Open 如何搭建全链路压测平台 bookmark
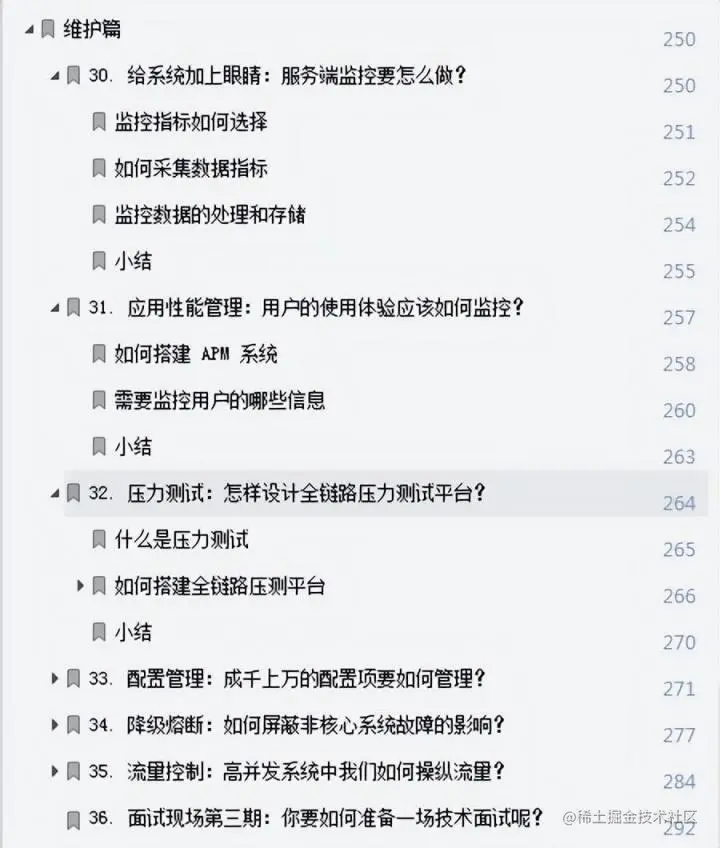The height and width of the screenshot is (848, 720). coord(219,586)
